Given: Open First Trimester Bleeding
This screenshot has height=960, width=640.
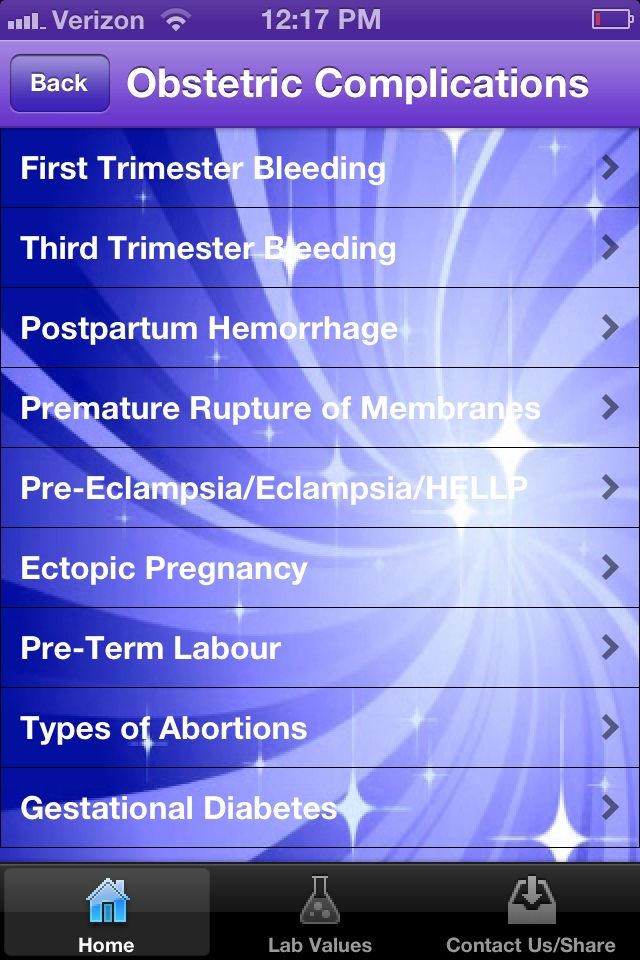Looking at the screenshot, I should pyautogui.click(x=320, y=168).
